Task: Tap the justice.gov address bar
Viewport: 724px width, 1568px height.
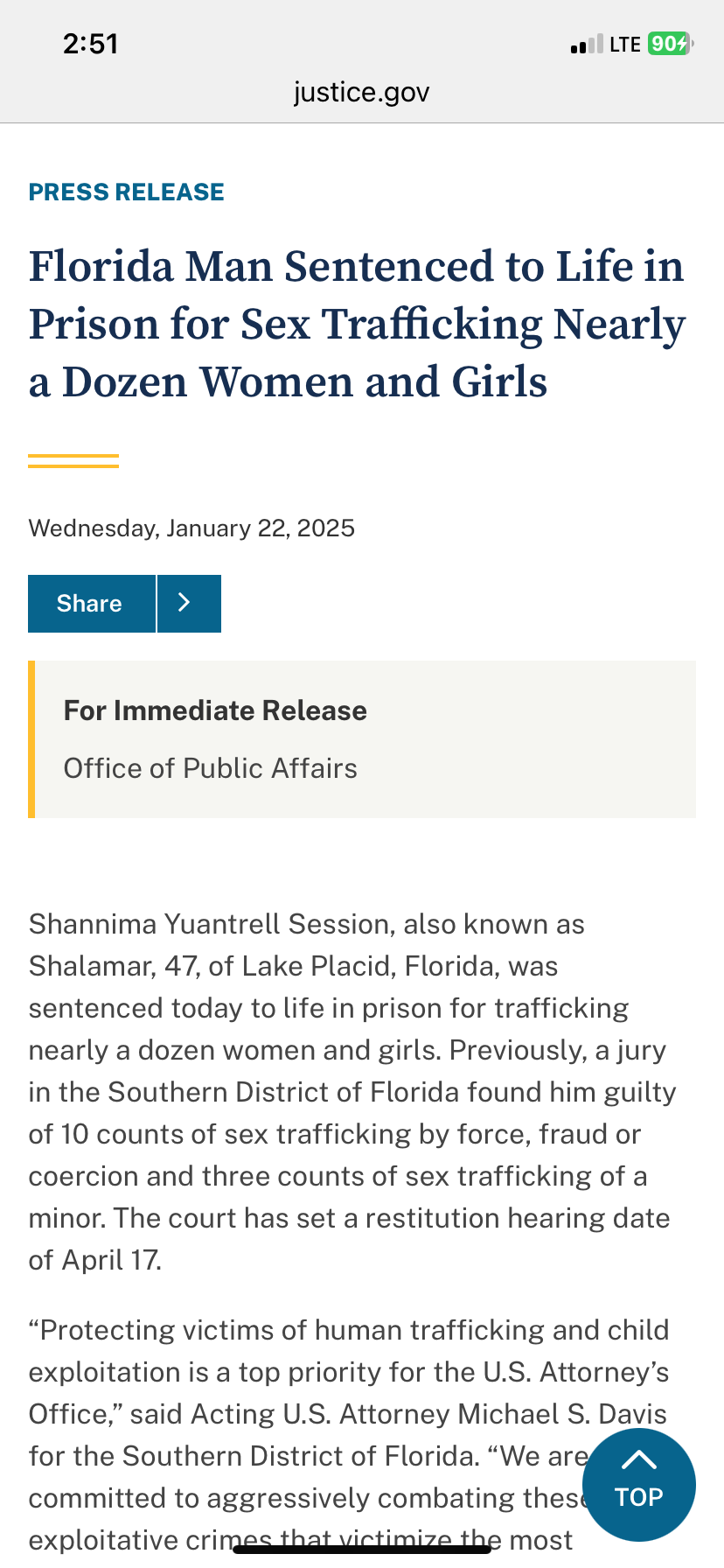Action: [x=362, y=92]
